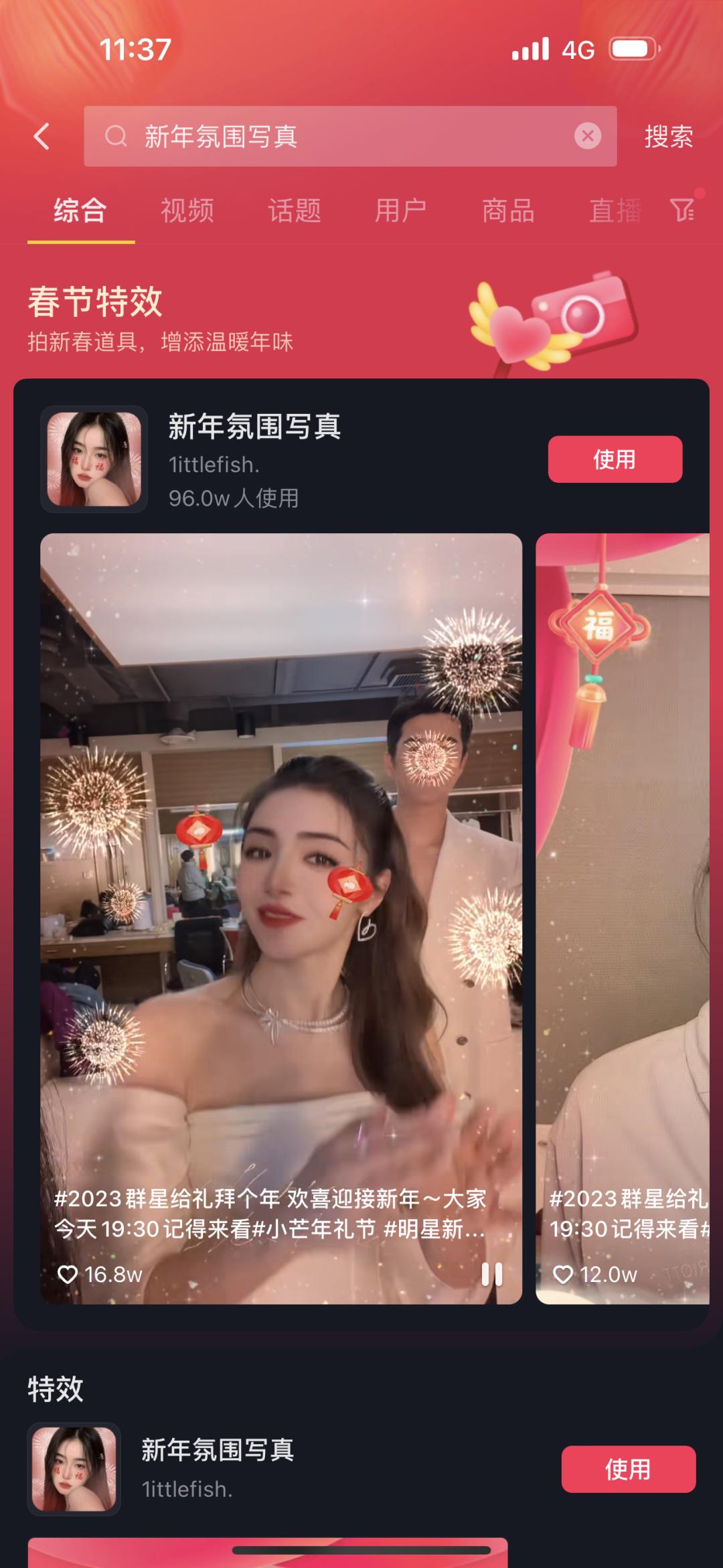Switch to the 视频 tab
Screen dimensions: 723x1568
coord(186,211)
